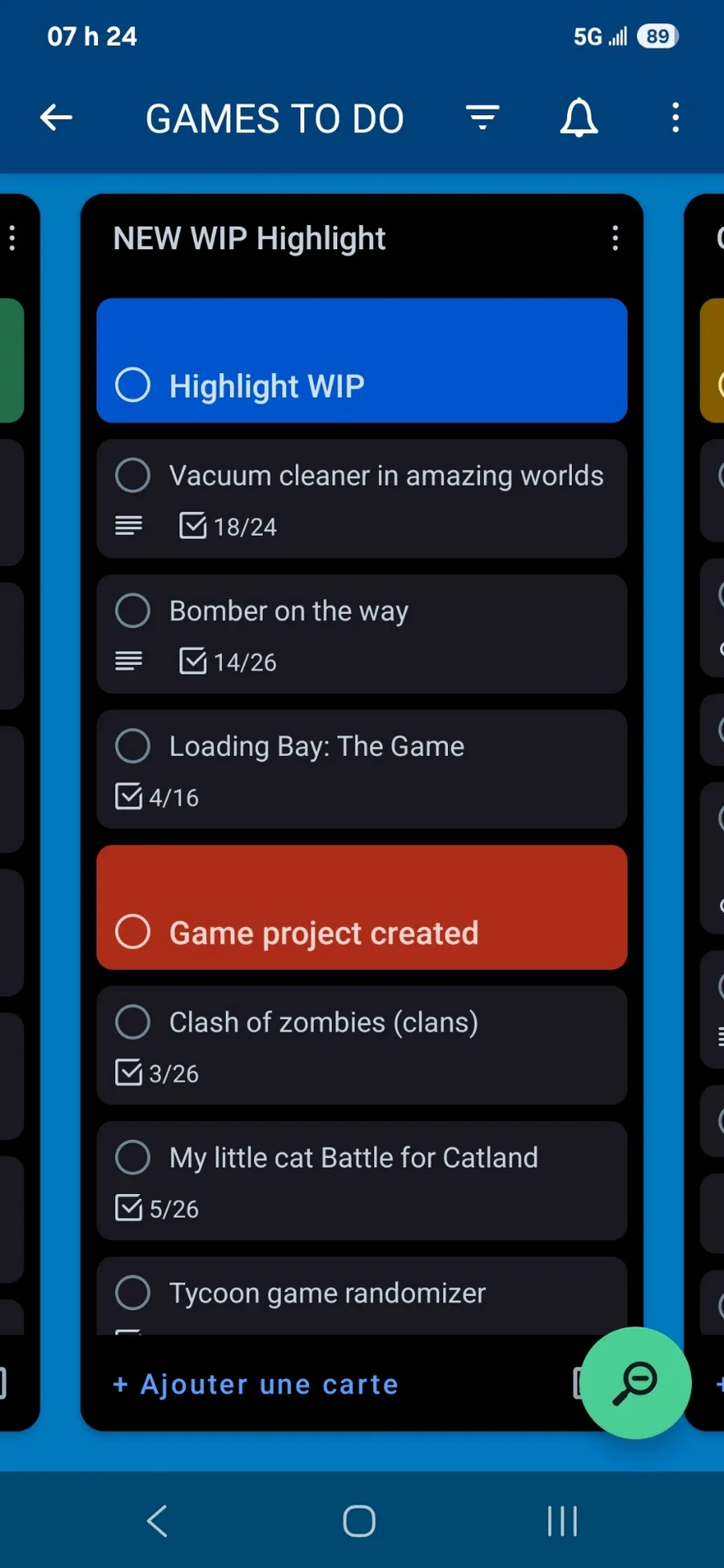
Task: Open the recent apps overview
Action: [x=562, y=1521]
